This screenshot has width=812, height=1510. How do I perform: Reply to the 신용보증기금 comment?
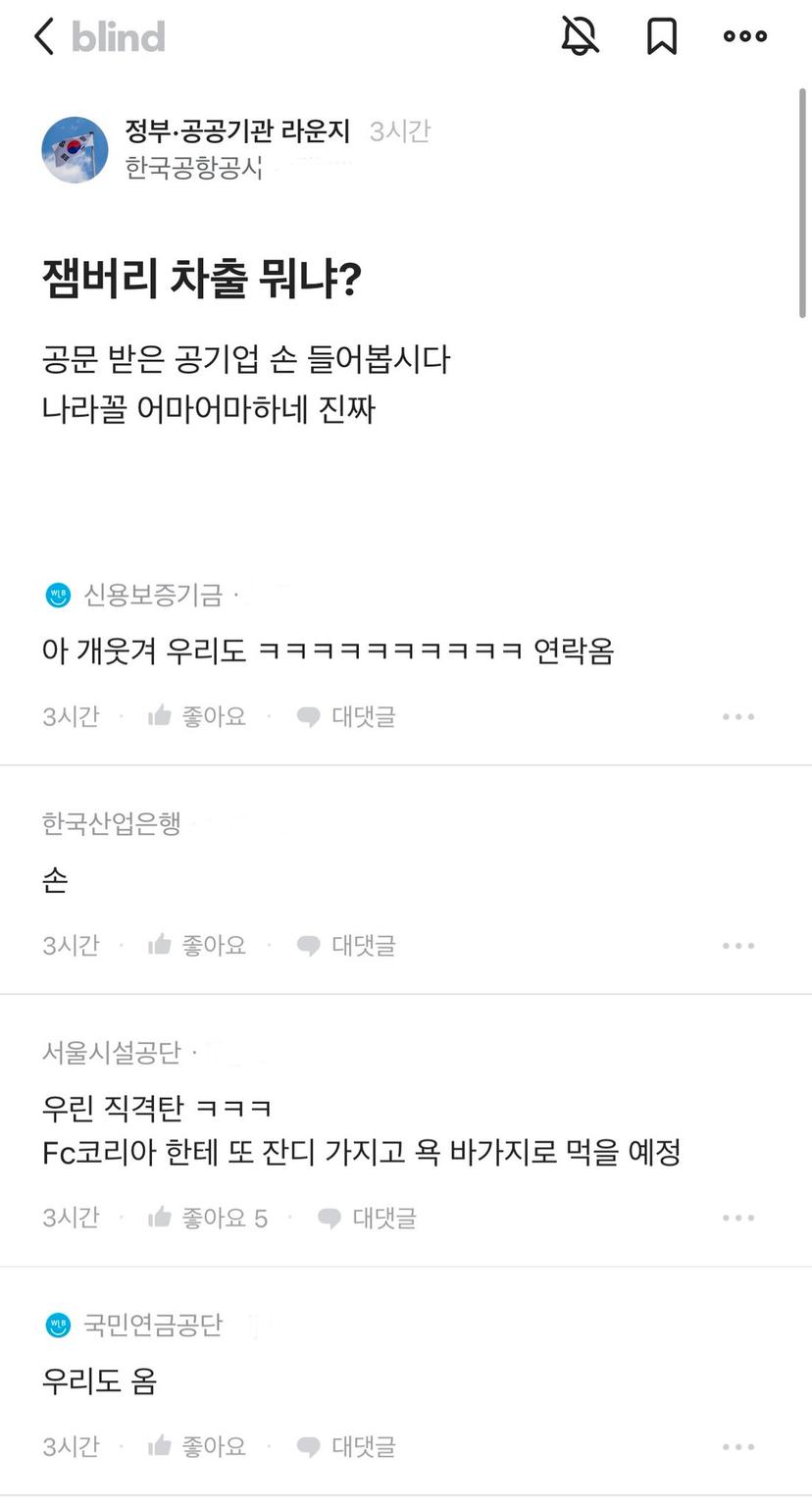[x=346, y=716]
